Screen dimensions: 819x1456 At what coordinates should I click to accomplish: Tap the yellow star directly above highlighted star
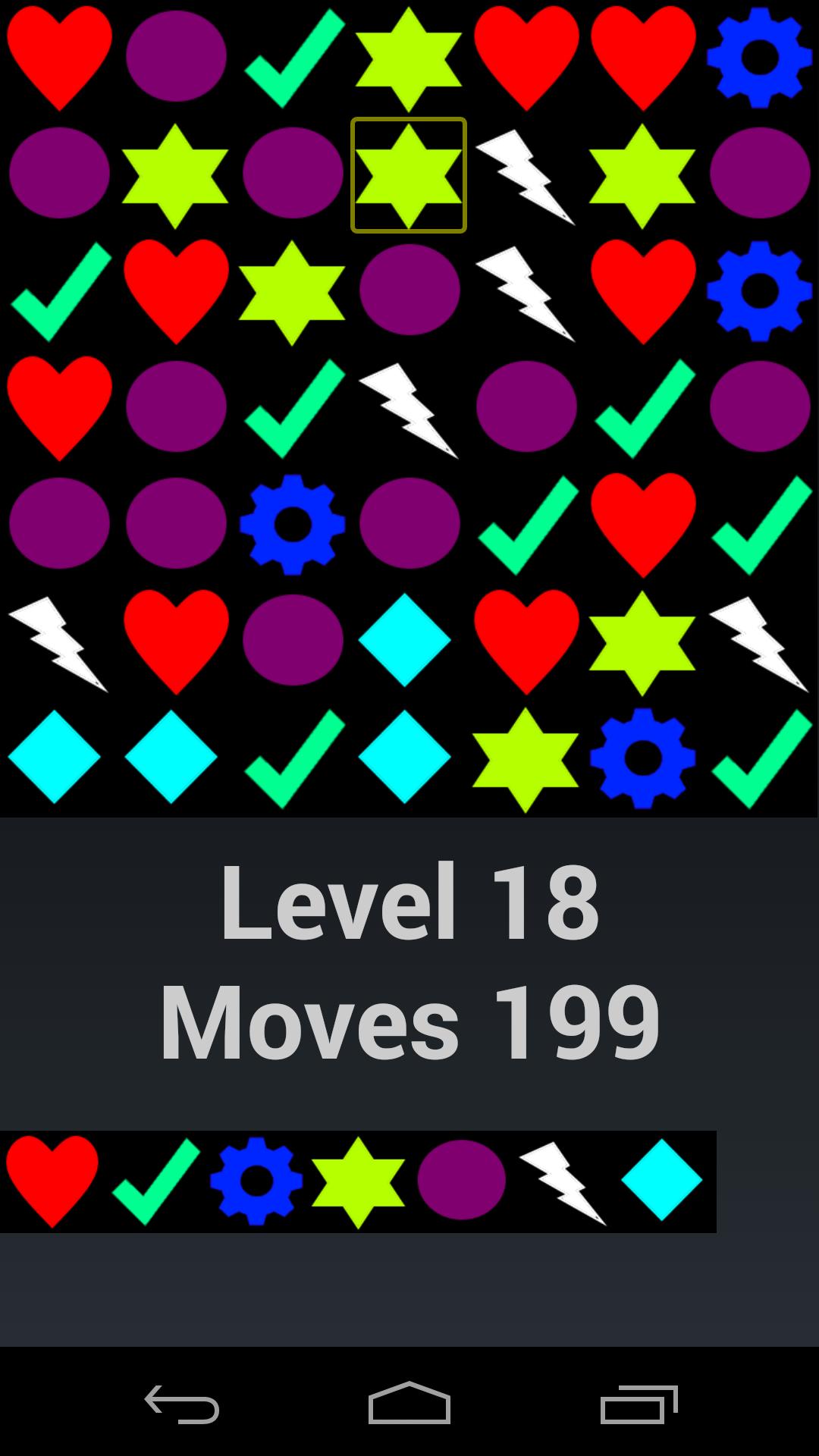(409, 58)
